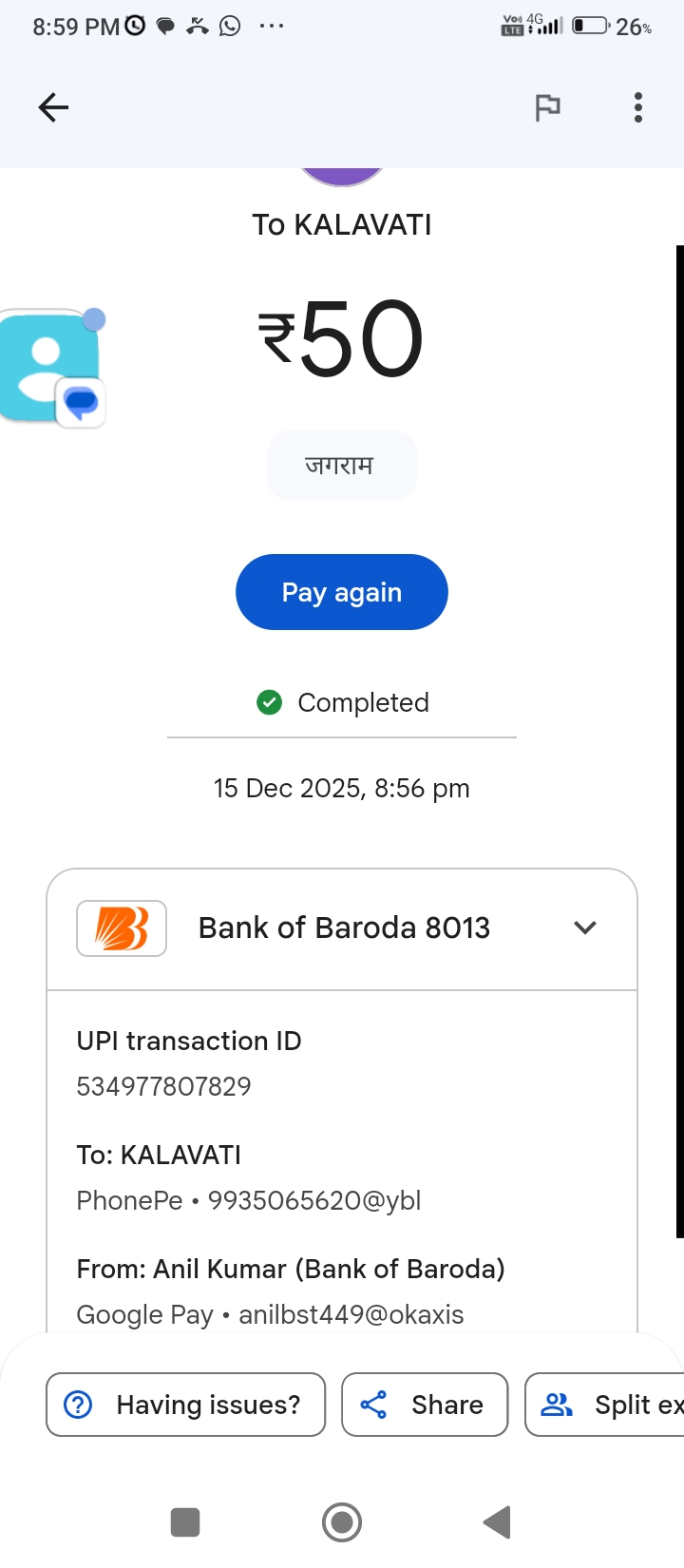Tap the system home button
The width and height of the screenshot is (684, 1568).
[342, 1522]
